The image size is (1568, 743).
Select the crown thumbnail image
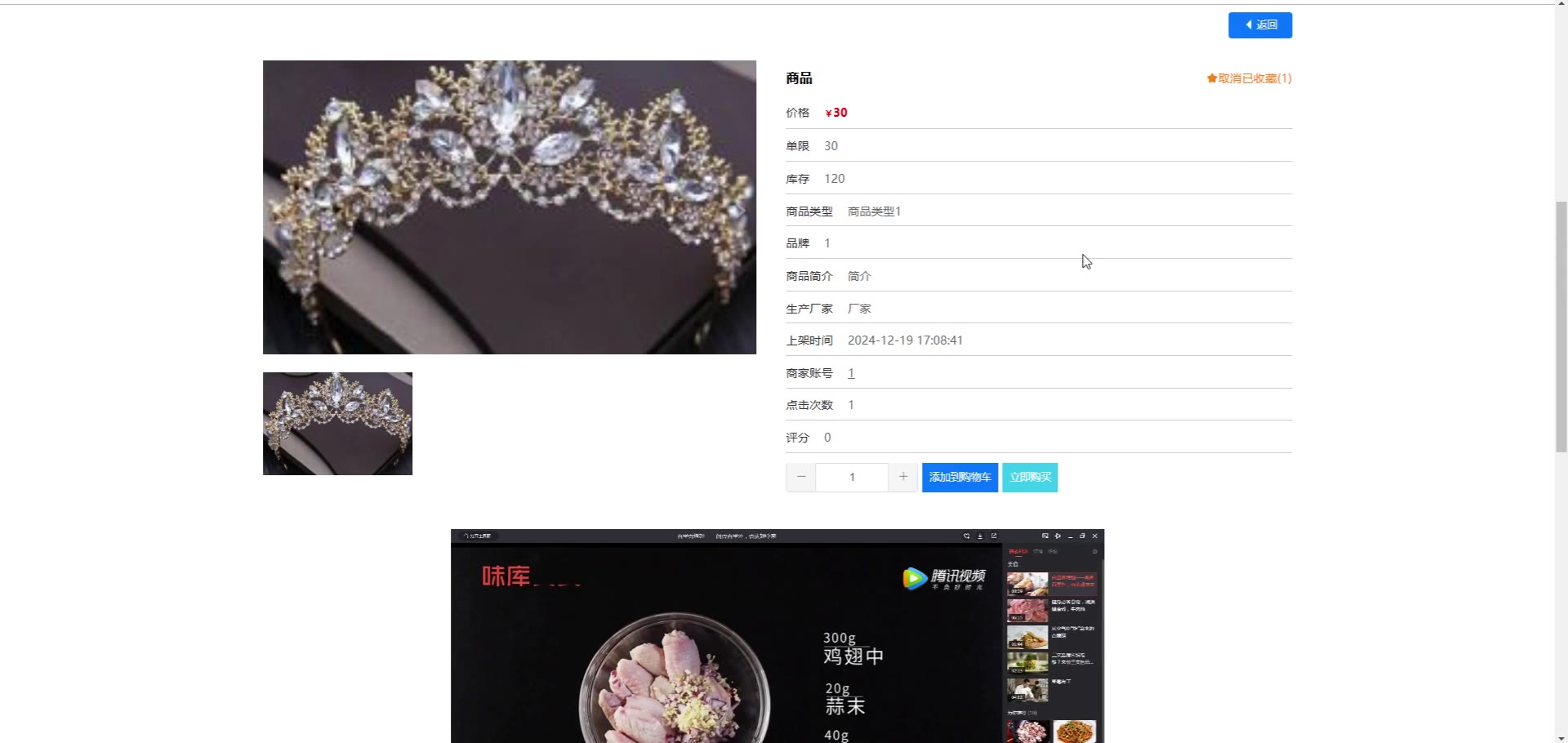[x=337, y=424]
